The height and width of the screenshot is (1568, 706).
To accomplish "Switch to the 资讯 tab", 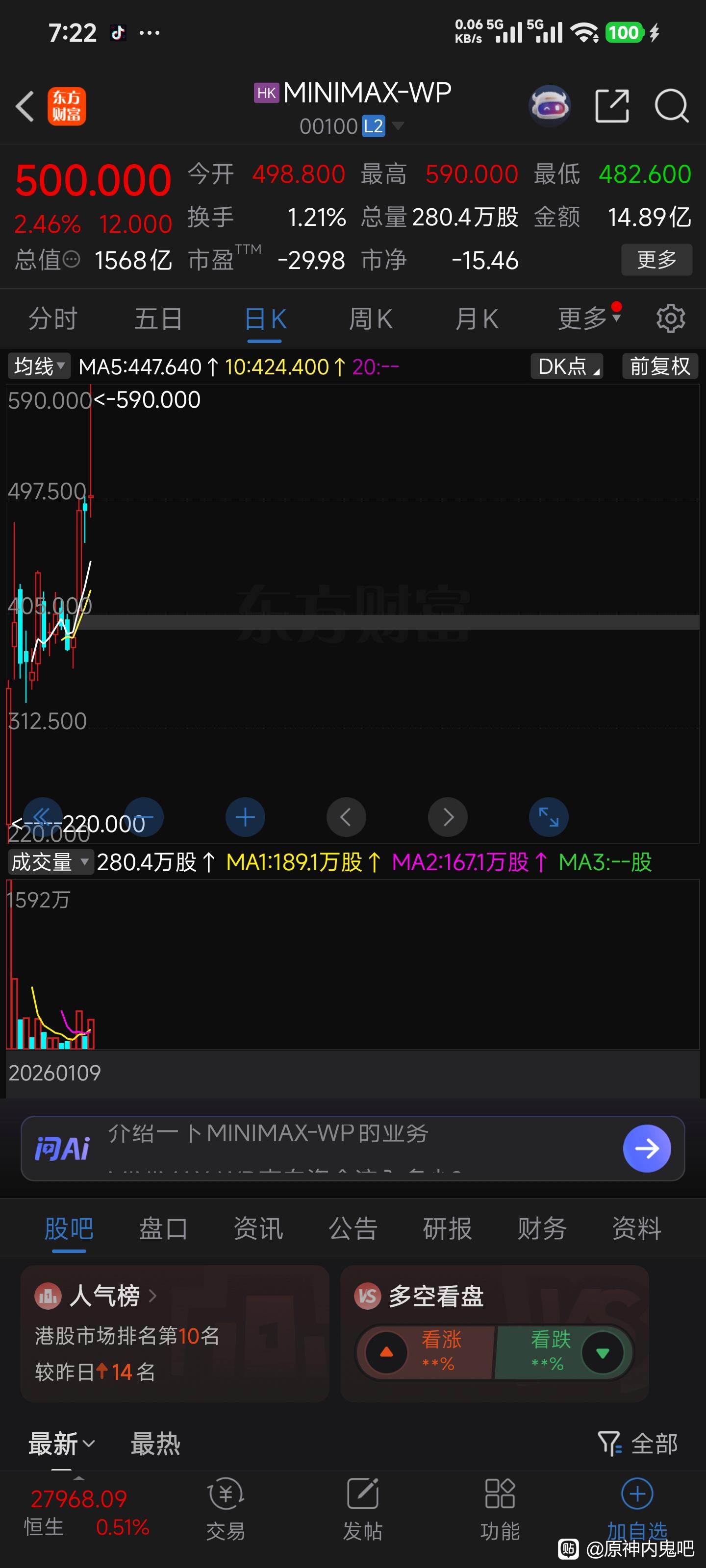I will pos(258,1228).
